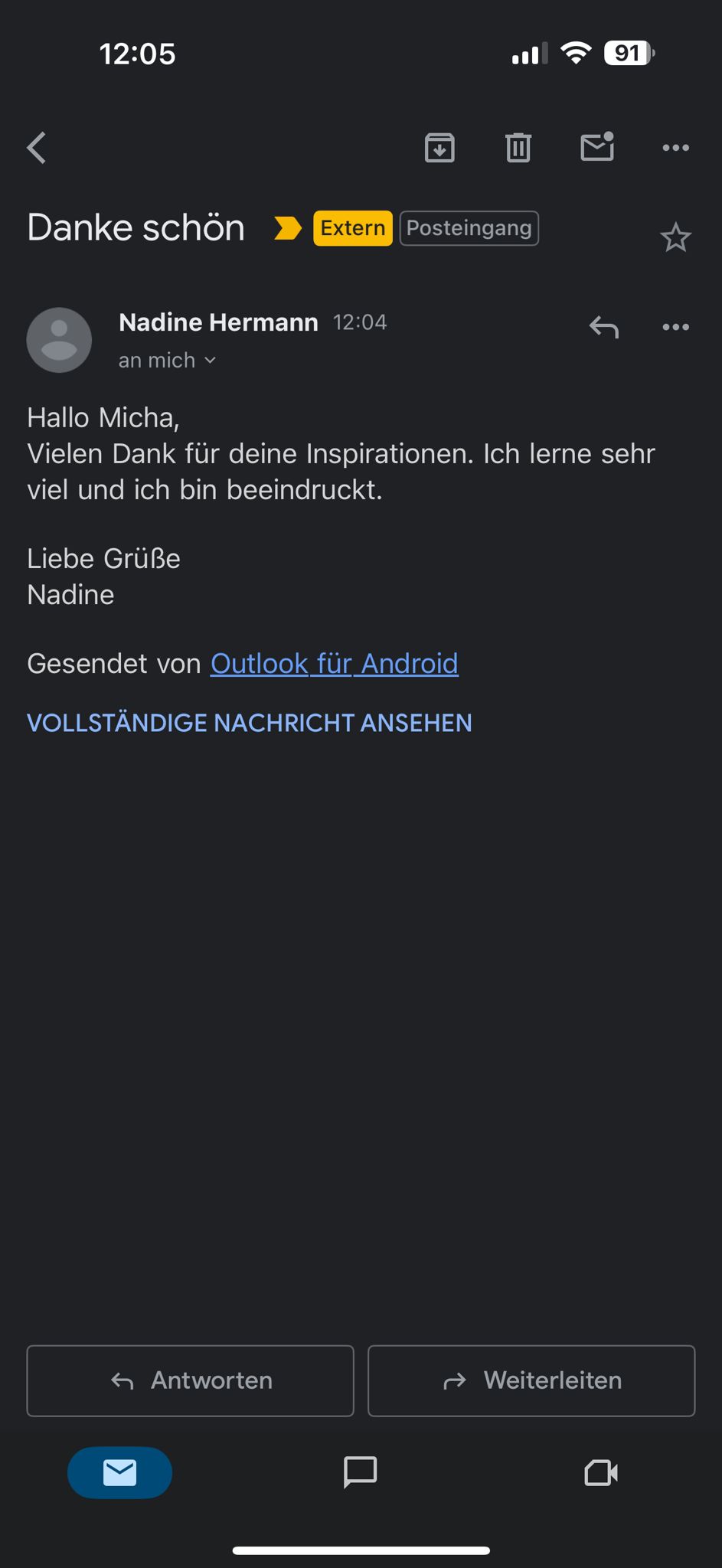View the full message via VOLLSTÄNDIGE NACHRICHT ANSEHEN
Image resolution: width=722 pixels, height=1568 pixels.
pos(250,723)
